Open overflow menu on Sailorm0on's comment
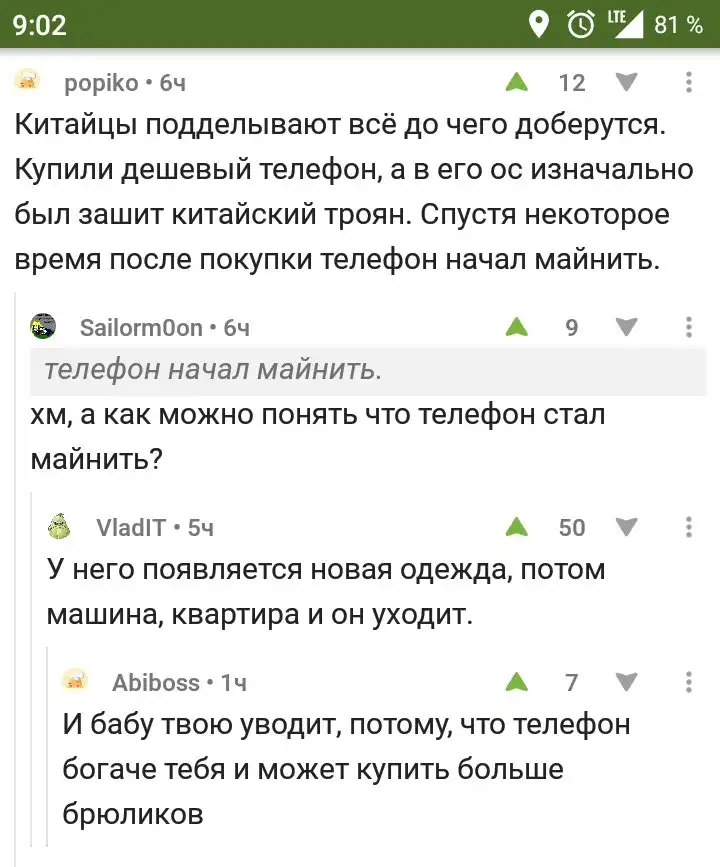The width and height of the screenshot is (720, 867). pos(688,327)
